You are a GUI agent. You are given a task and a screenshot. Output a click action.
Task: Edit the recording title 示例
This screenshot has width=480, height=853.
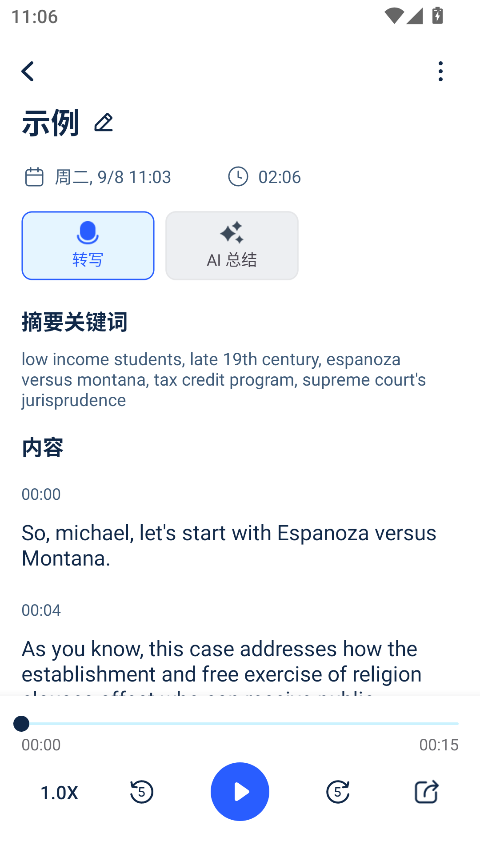[103, 123]
